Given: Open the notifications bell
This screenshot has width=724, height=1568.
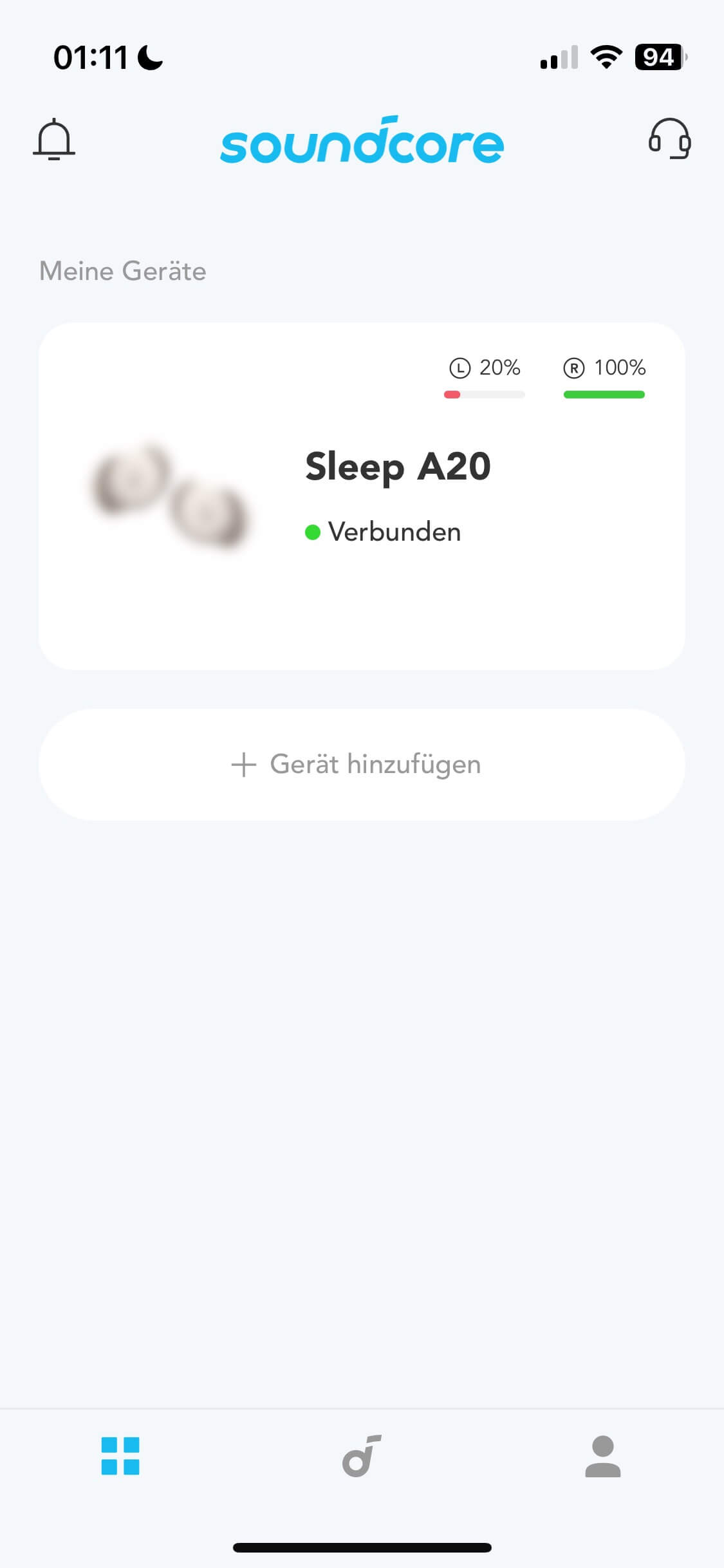Looking at the screenshot, I should (54, 139).
